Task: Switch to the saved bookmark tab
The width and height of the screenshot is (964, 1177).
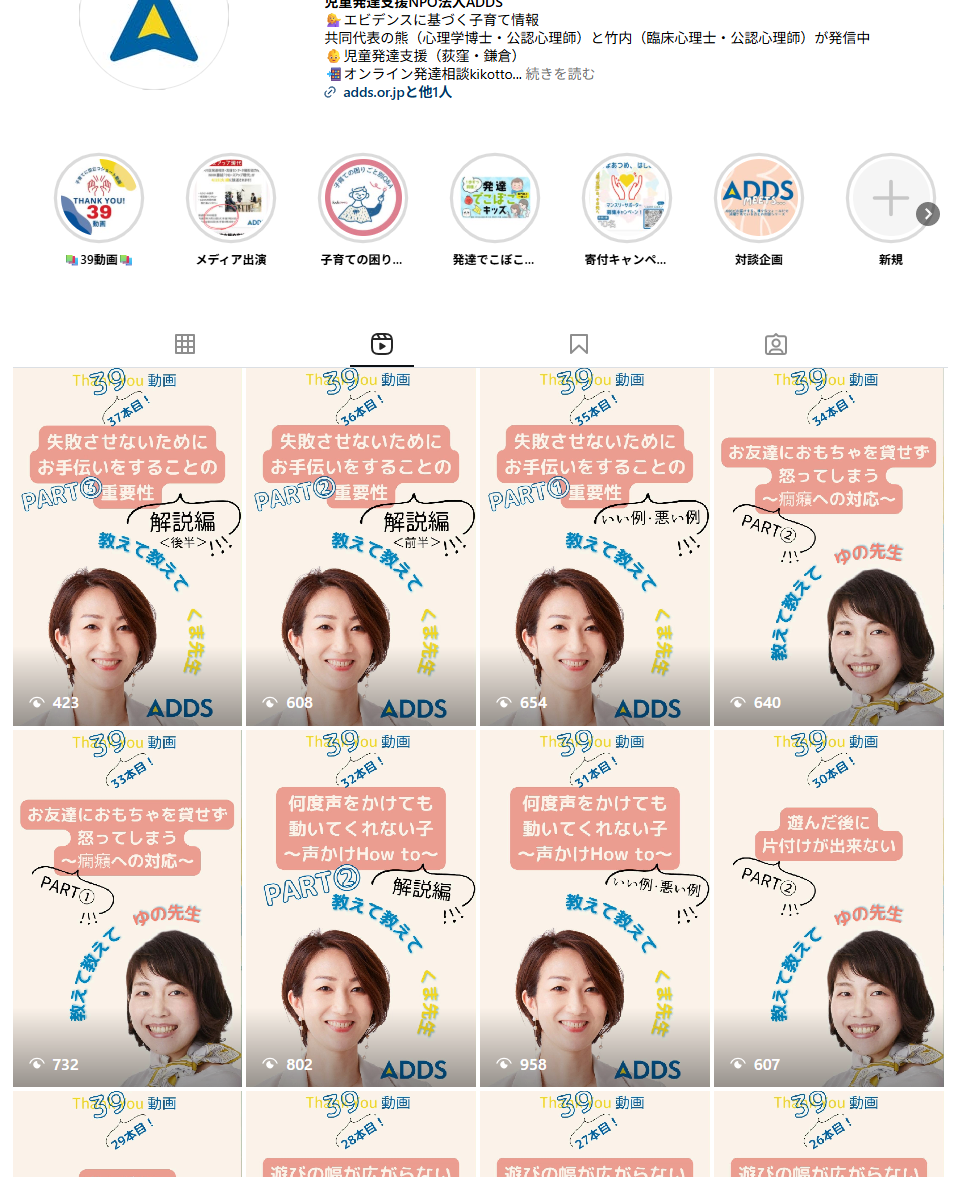Action: point(578,344)
